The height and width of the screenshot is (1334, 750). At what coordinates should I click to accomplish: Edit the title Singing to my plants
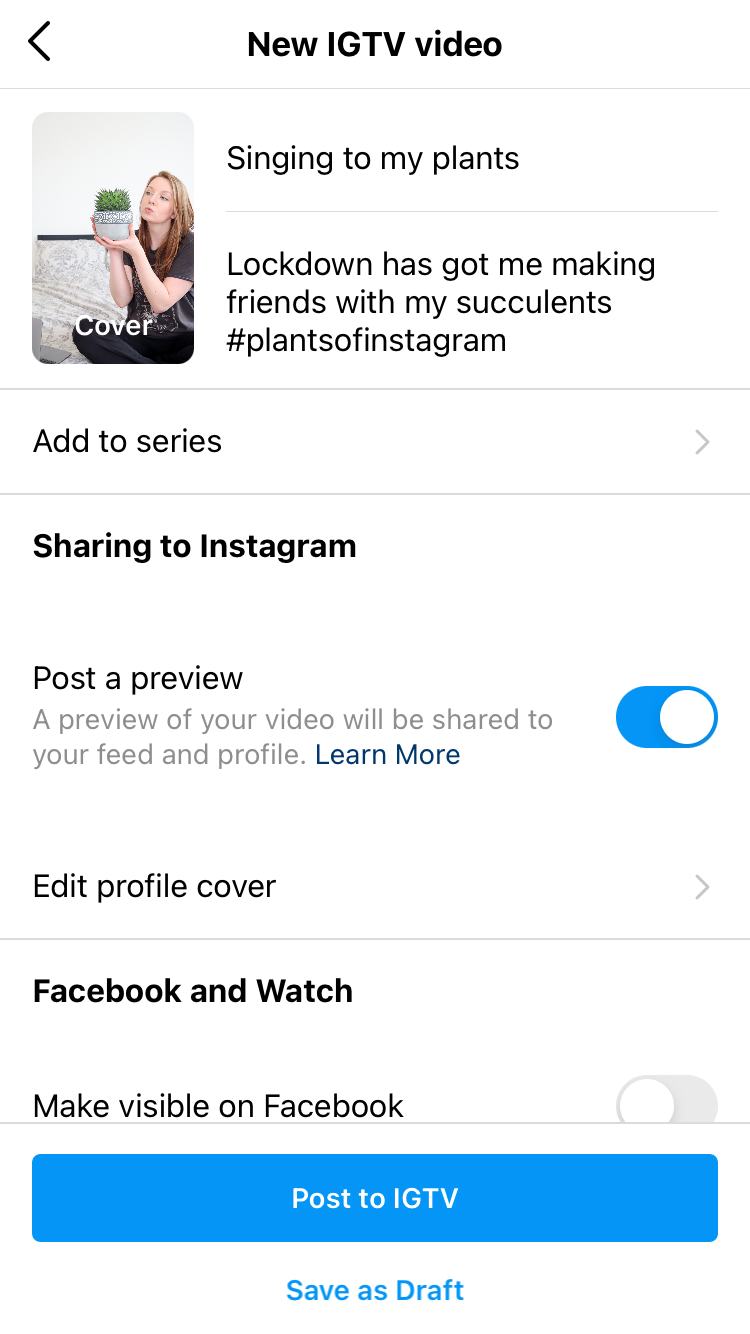(372, 158)
